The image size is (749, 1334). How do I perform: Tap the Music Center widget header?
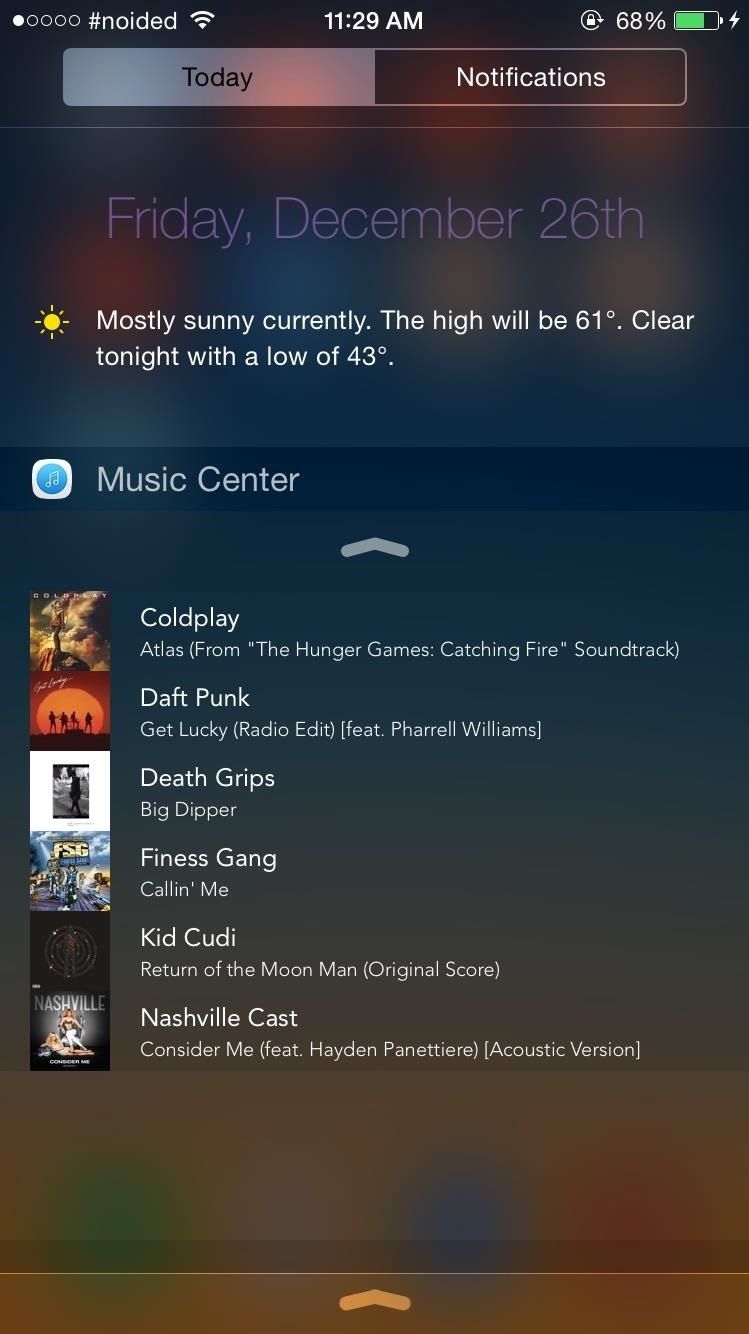click(198, 479)
